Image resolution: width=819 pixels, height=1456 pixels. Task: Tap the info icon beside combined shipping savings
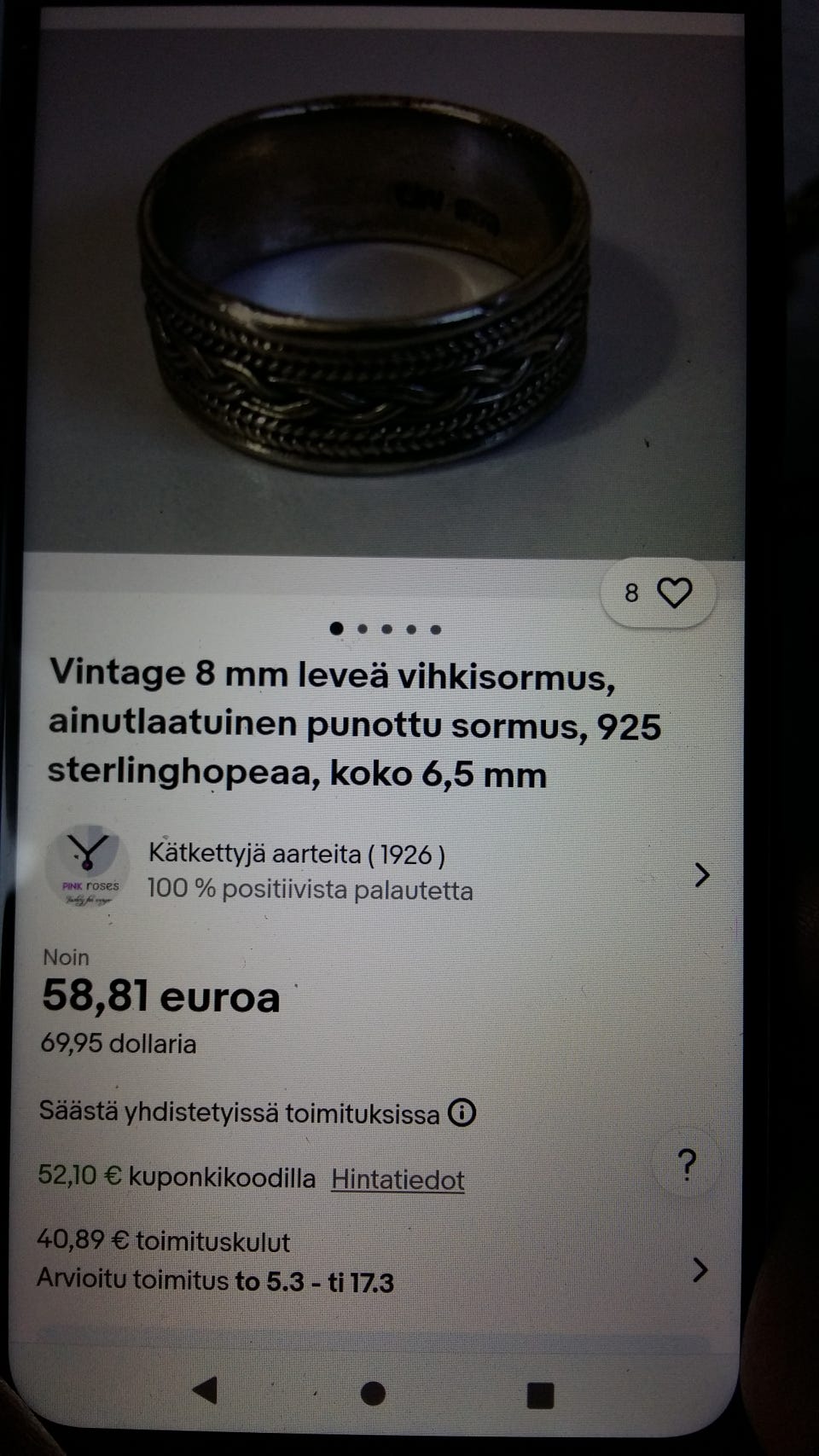462,1111
